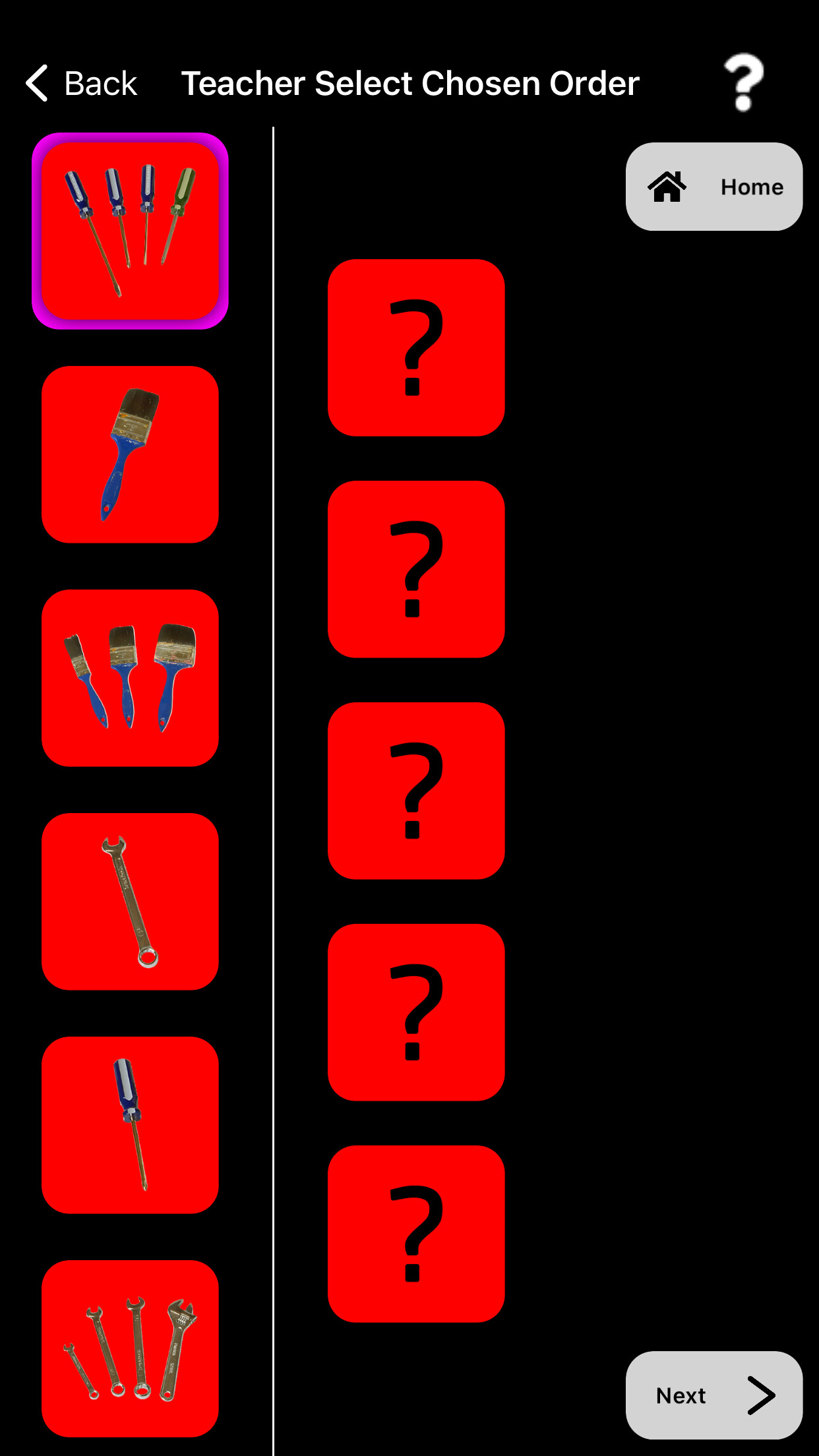
Task: Pick the three paintbrushes tile
Action: (130, 678)
